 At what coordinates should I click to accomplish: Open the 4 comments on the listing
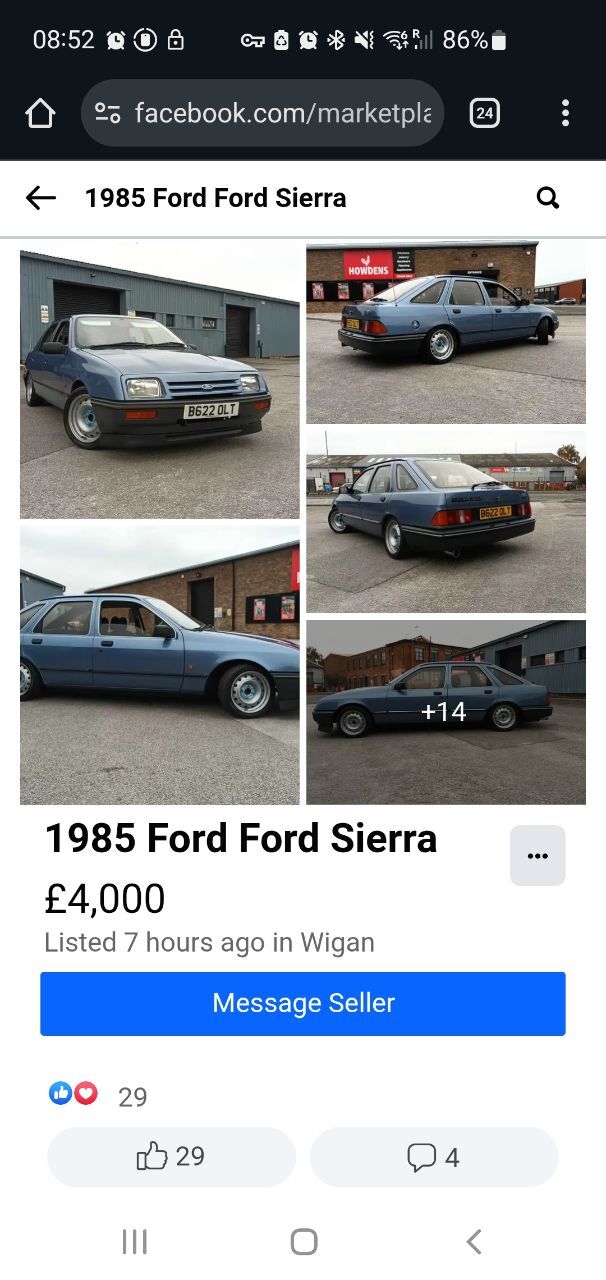click(434, 1157)
